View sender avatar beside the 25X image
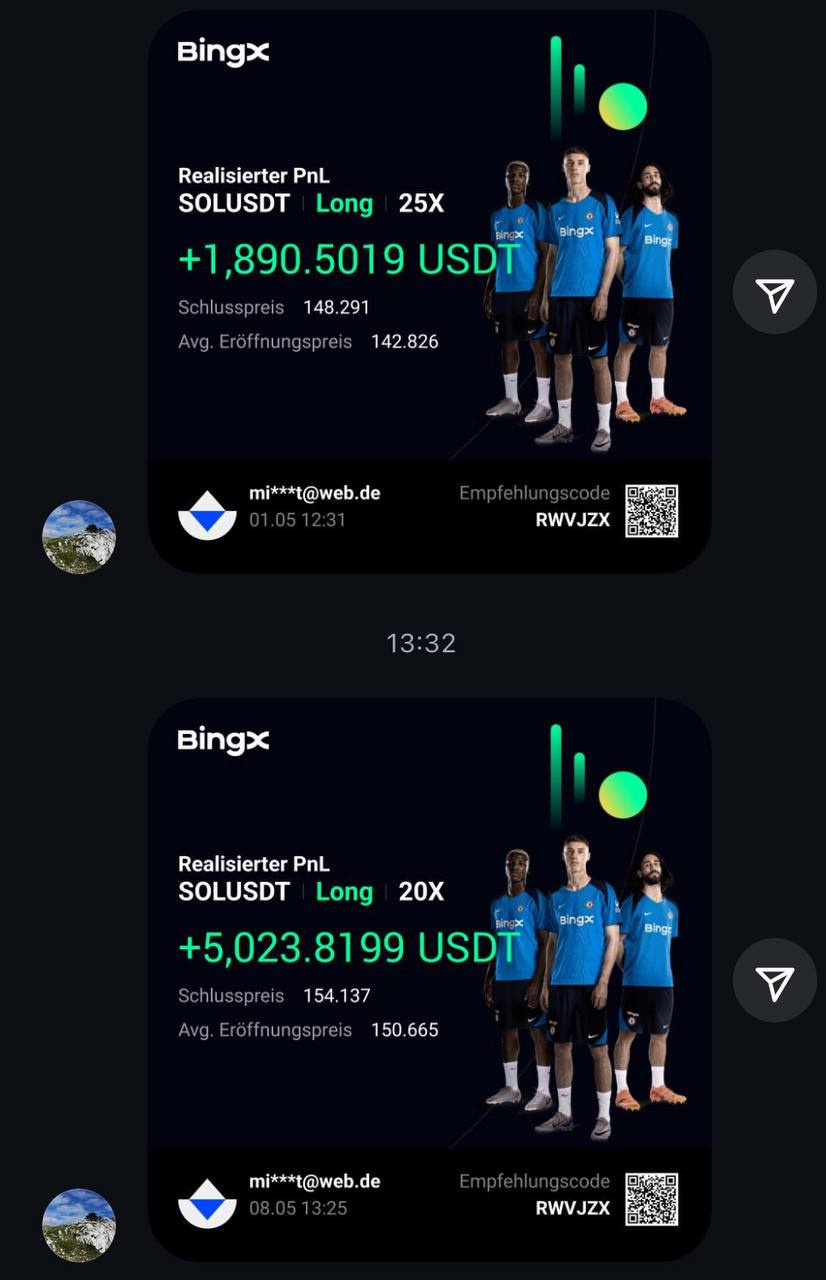This screenshot has height=1280, width=826. point(79,537)
